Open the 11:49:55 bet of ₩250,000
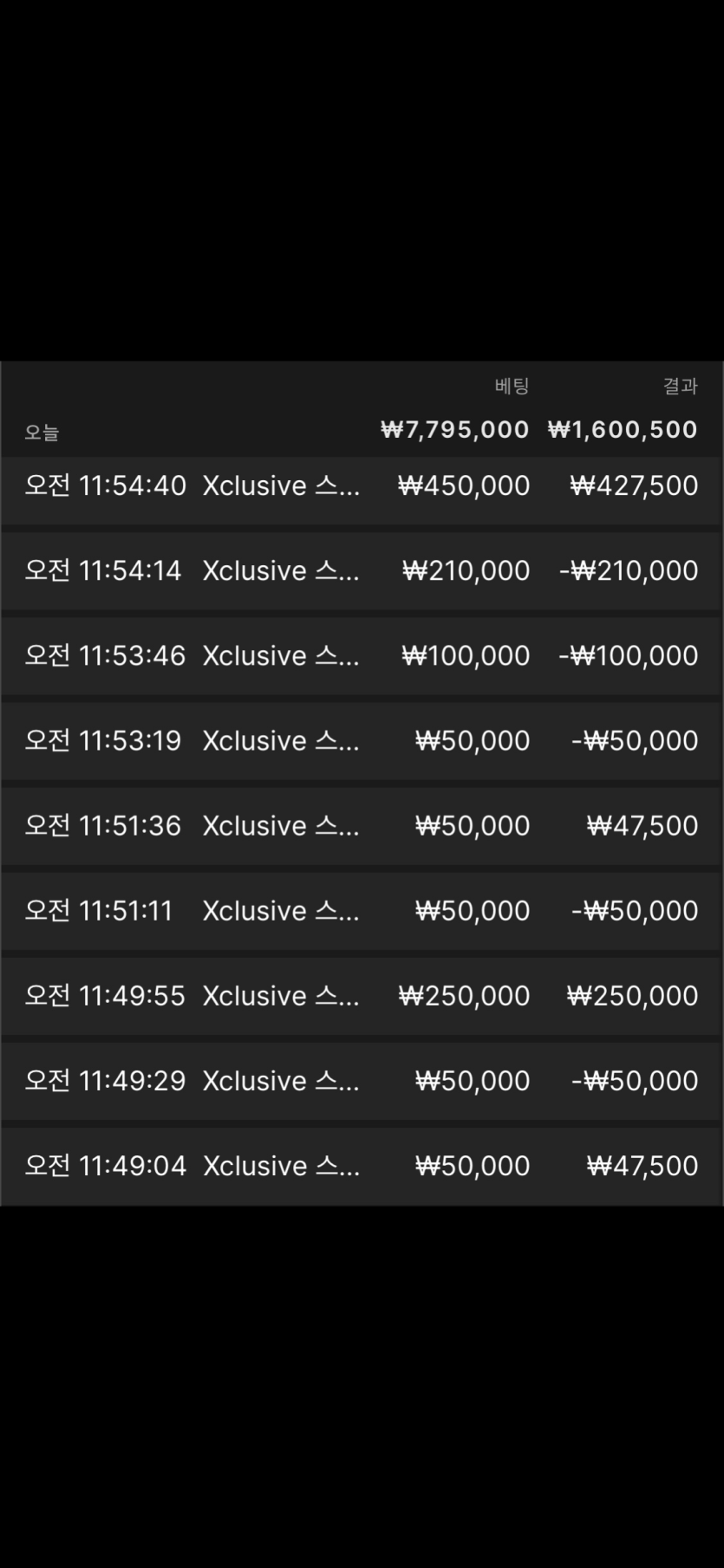 (362, 995)
